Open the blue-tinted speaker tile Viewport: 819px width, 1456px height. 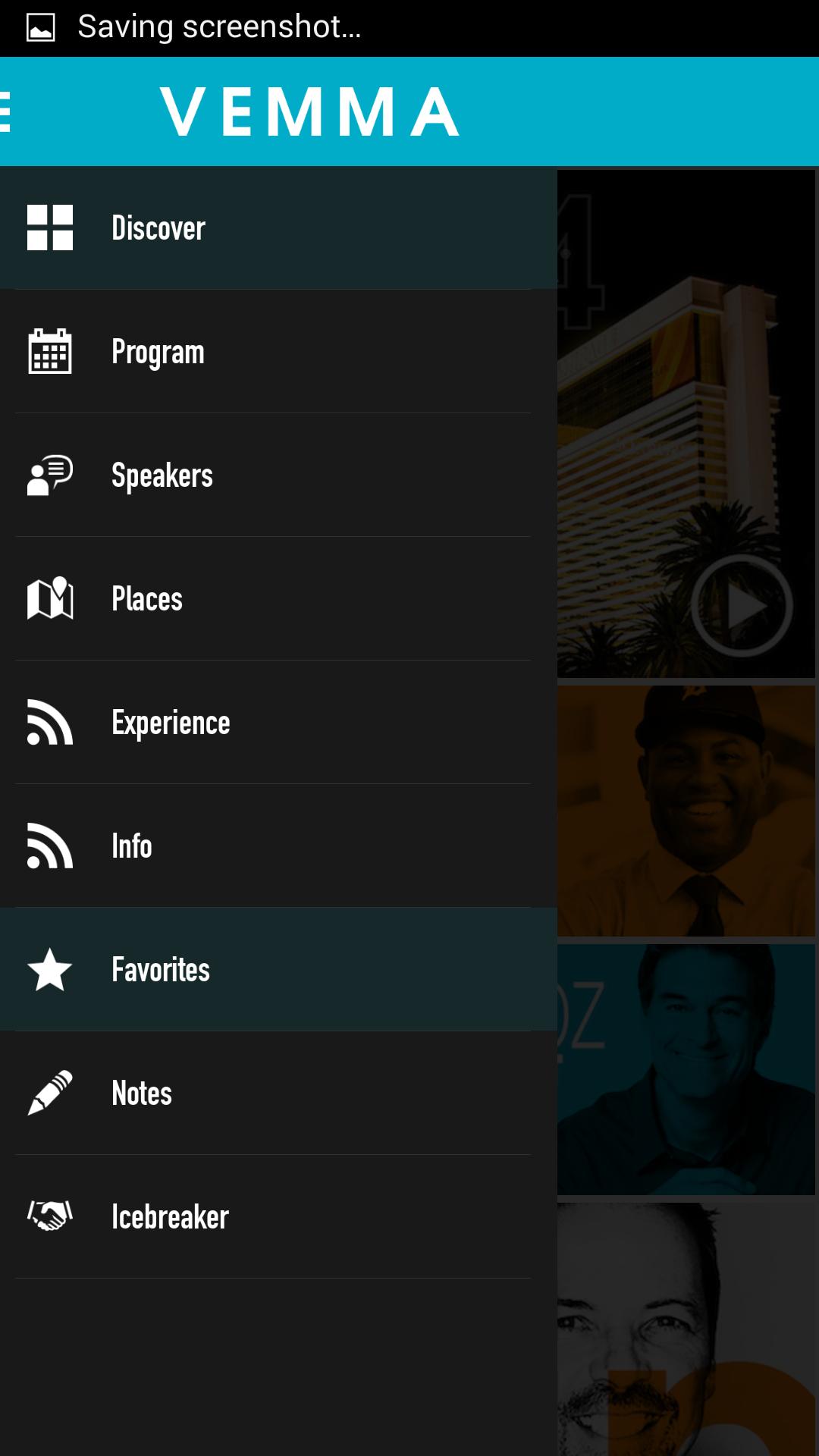[x=686, y=1069]
